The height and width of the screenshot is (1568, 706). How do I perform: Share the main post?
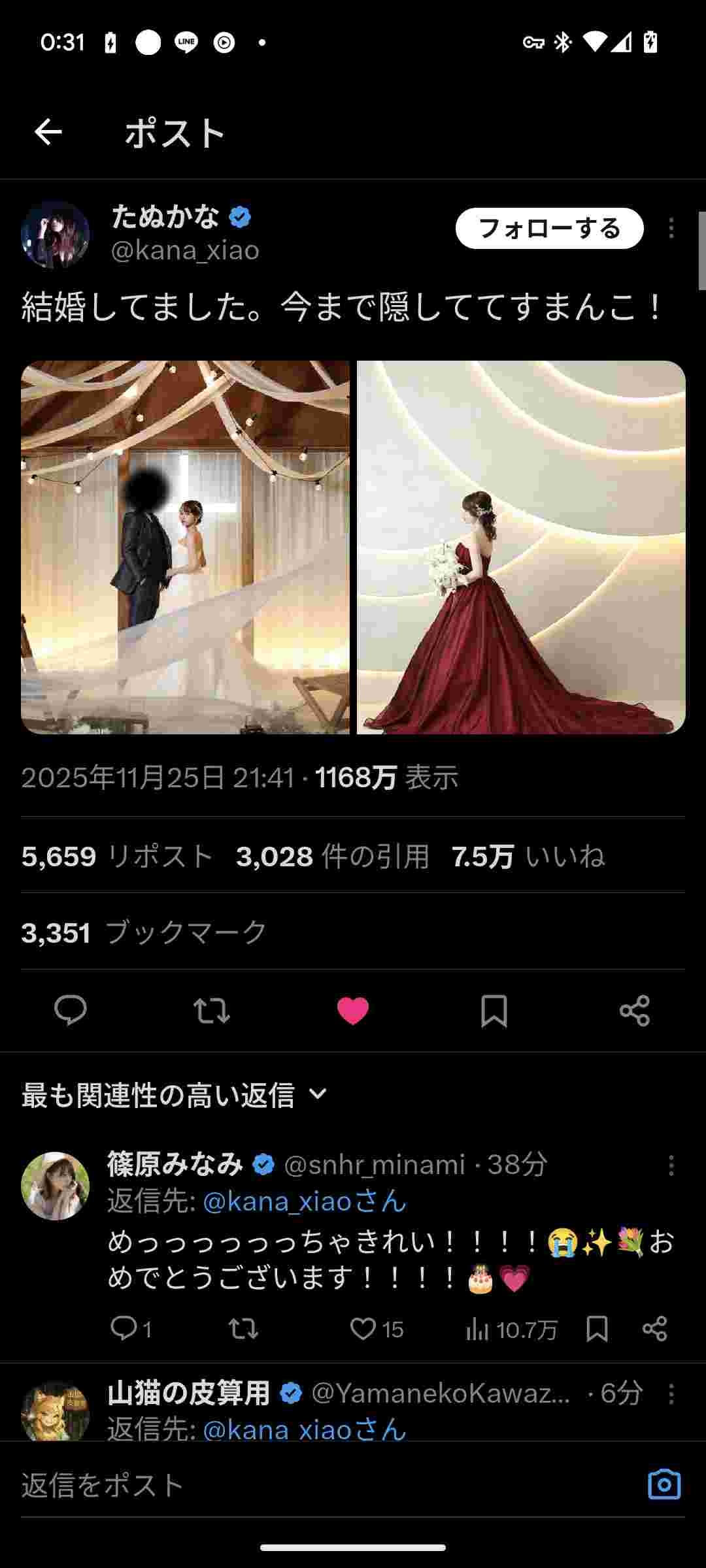[x=634, y=1011]
